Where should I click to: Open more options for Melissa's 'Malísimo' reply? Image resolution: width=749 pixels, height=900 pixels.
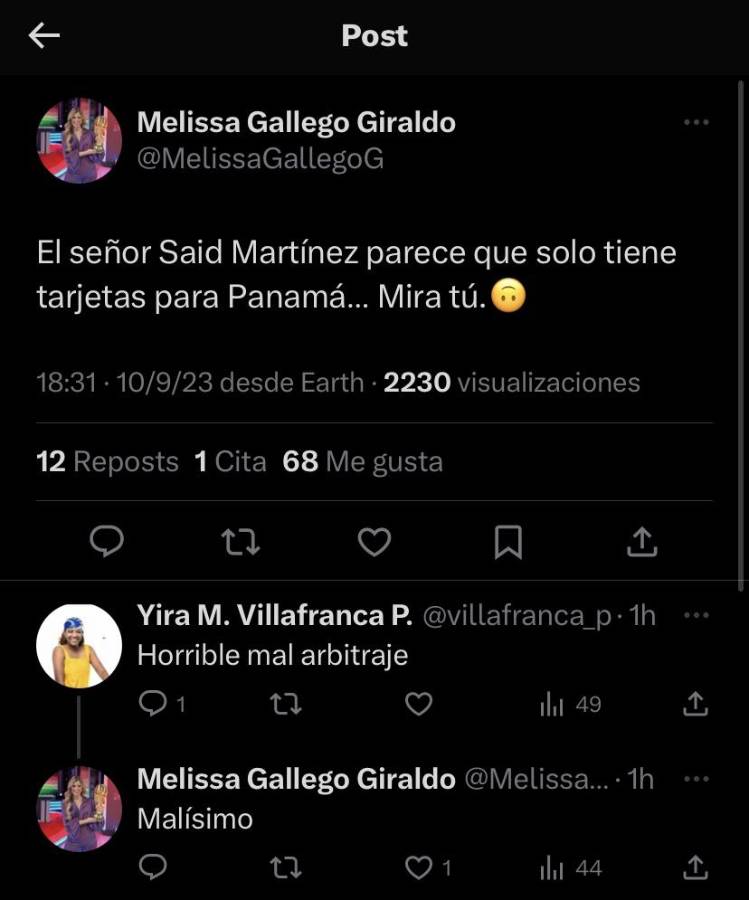(x=696, y=779)
